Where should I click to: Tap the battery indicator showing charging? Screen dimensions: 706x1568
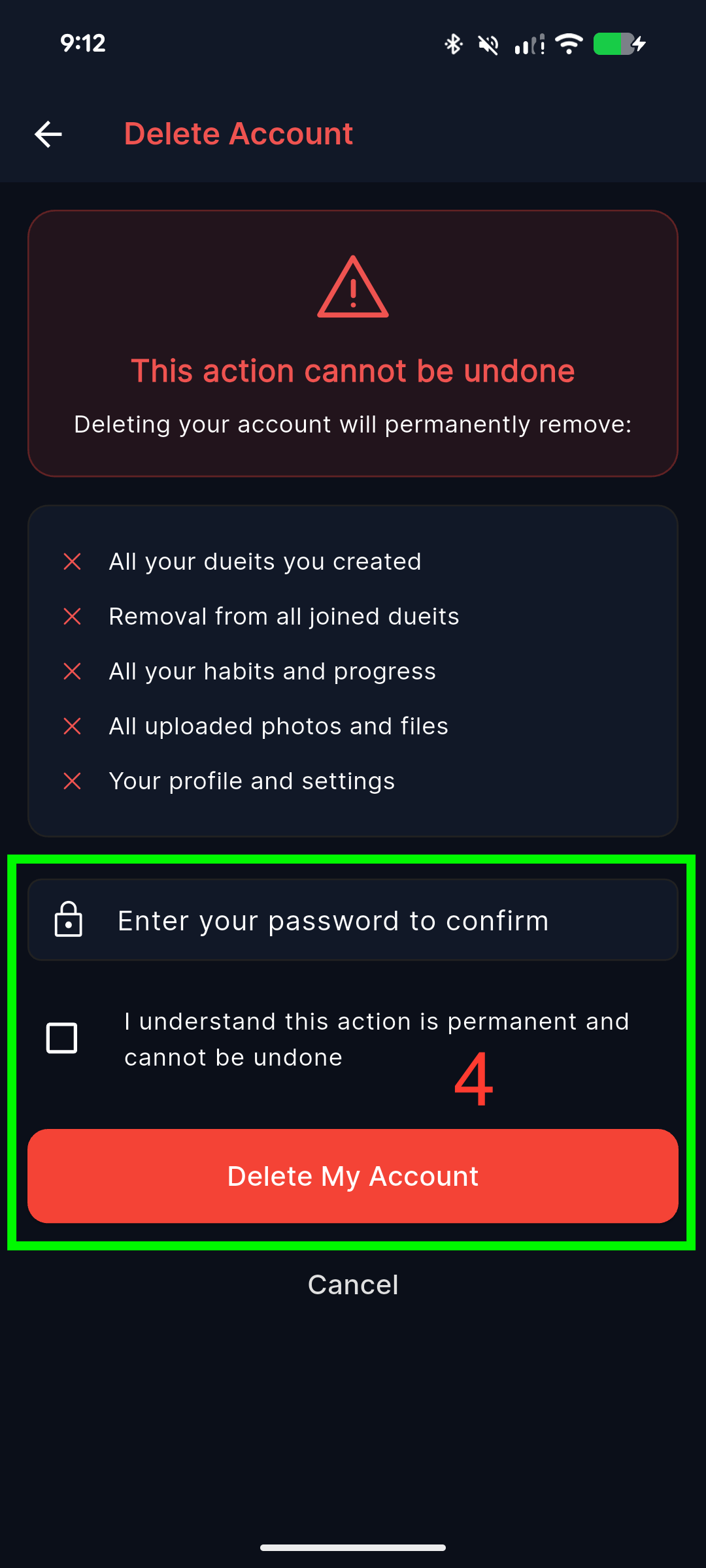pos(615,43)
